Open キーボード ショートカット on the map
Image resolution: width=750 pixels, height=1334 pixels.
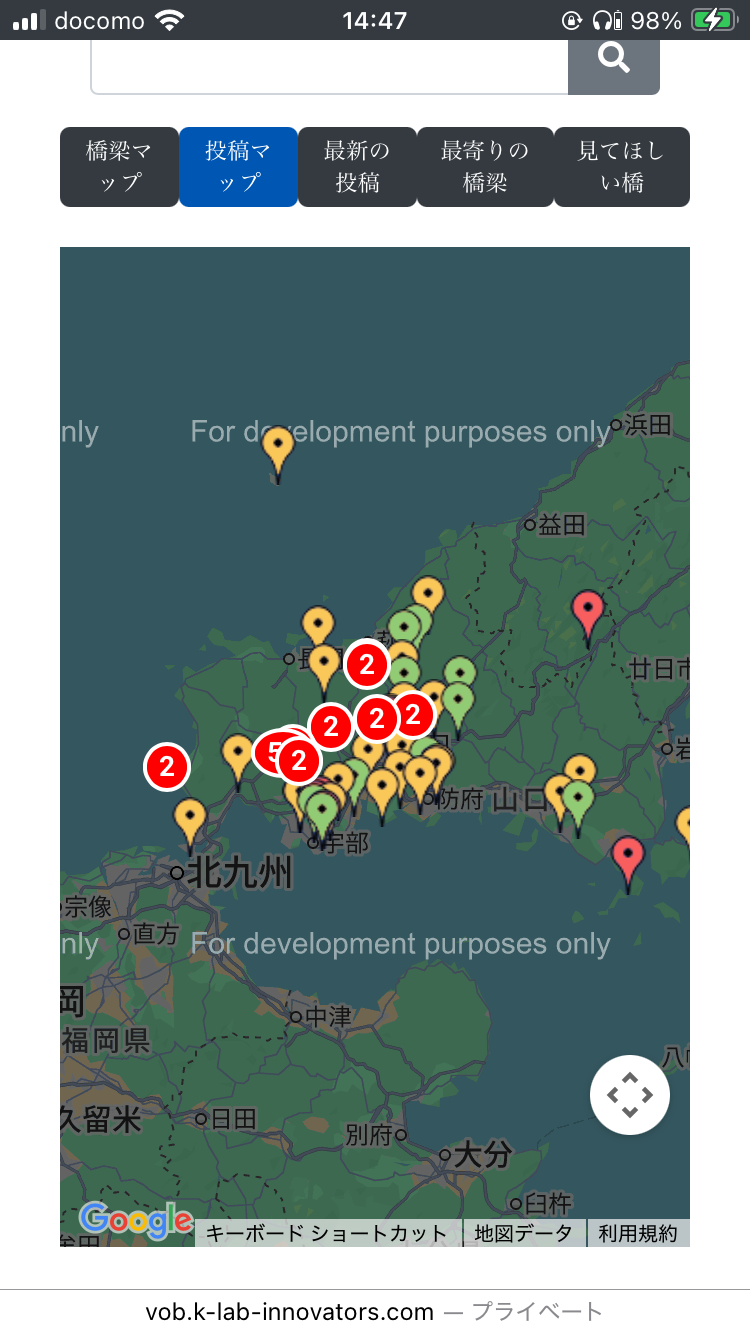[x=326, y=1233]
